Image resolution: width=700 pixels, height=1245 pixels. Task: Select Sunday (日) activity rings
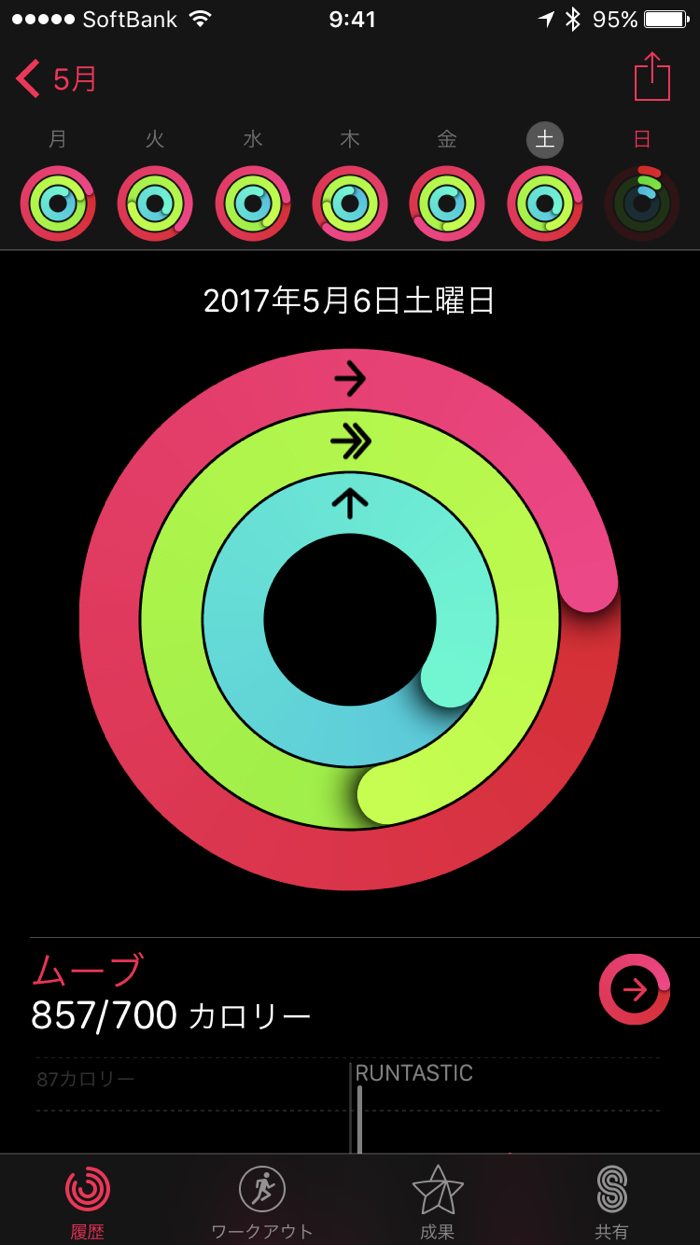coord(642,204)
